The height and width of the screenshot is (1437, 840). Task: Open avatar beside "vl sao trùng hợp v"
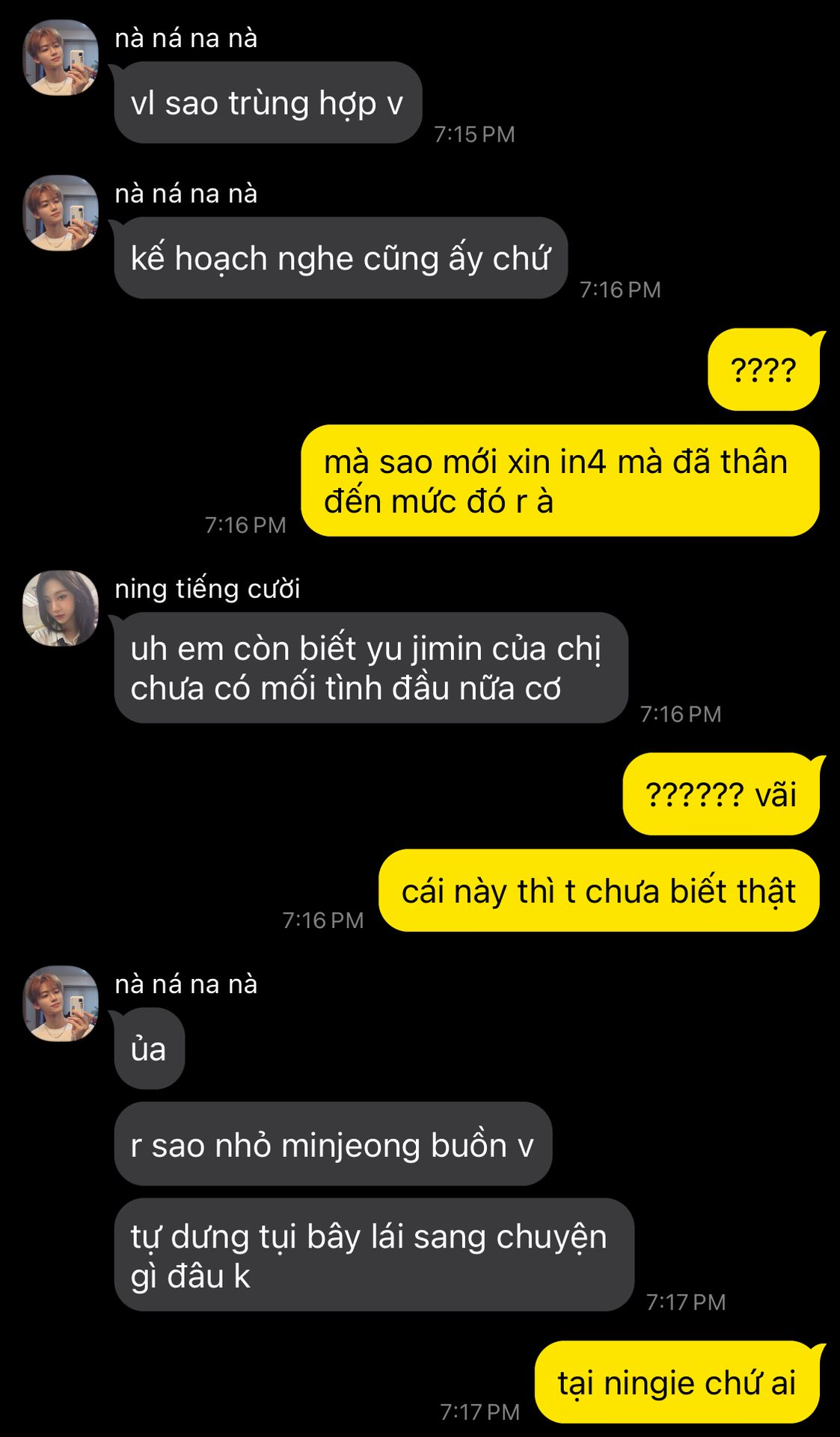tap(61, 58)
